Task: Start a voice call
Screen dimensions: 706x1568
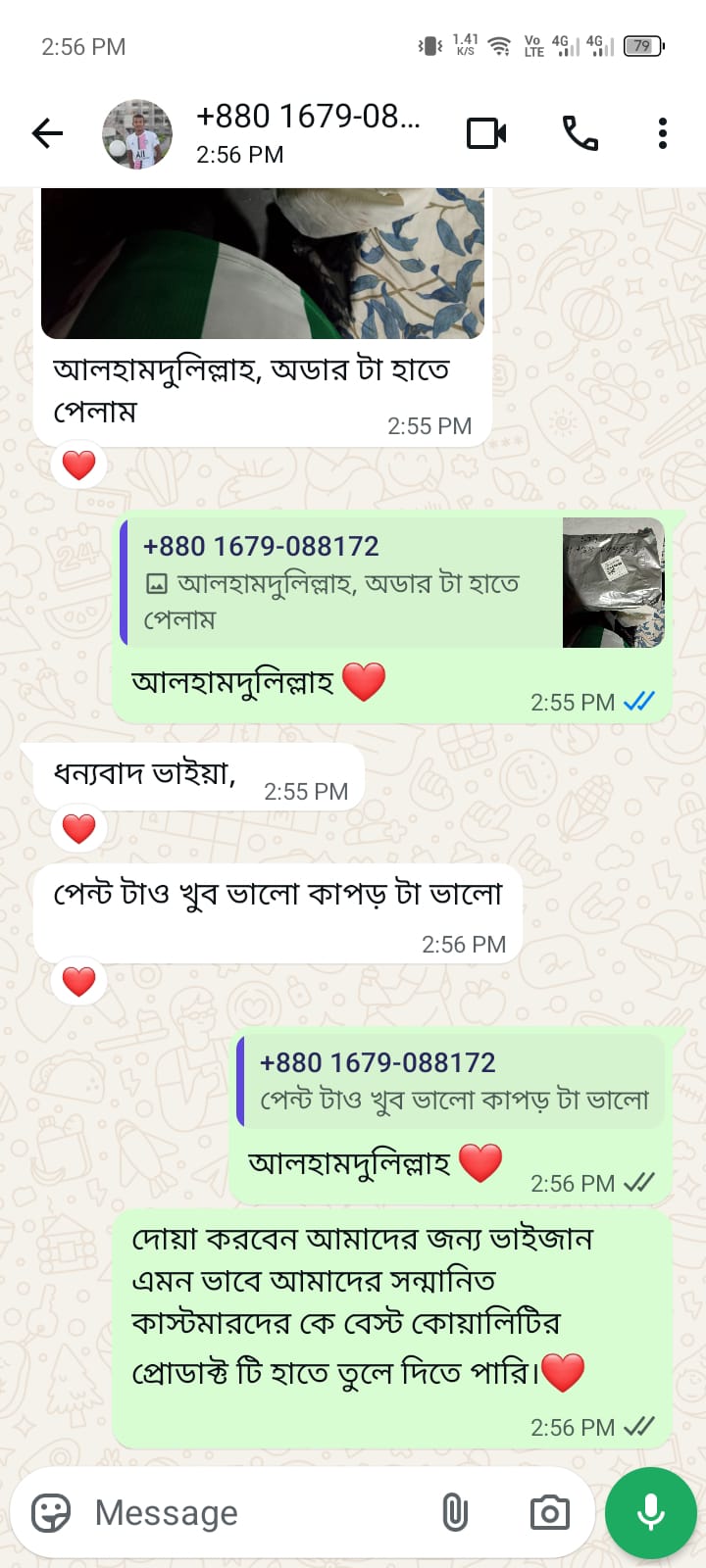Action: point(580,133)
